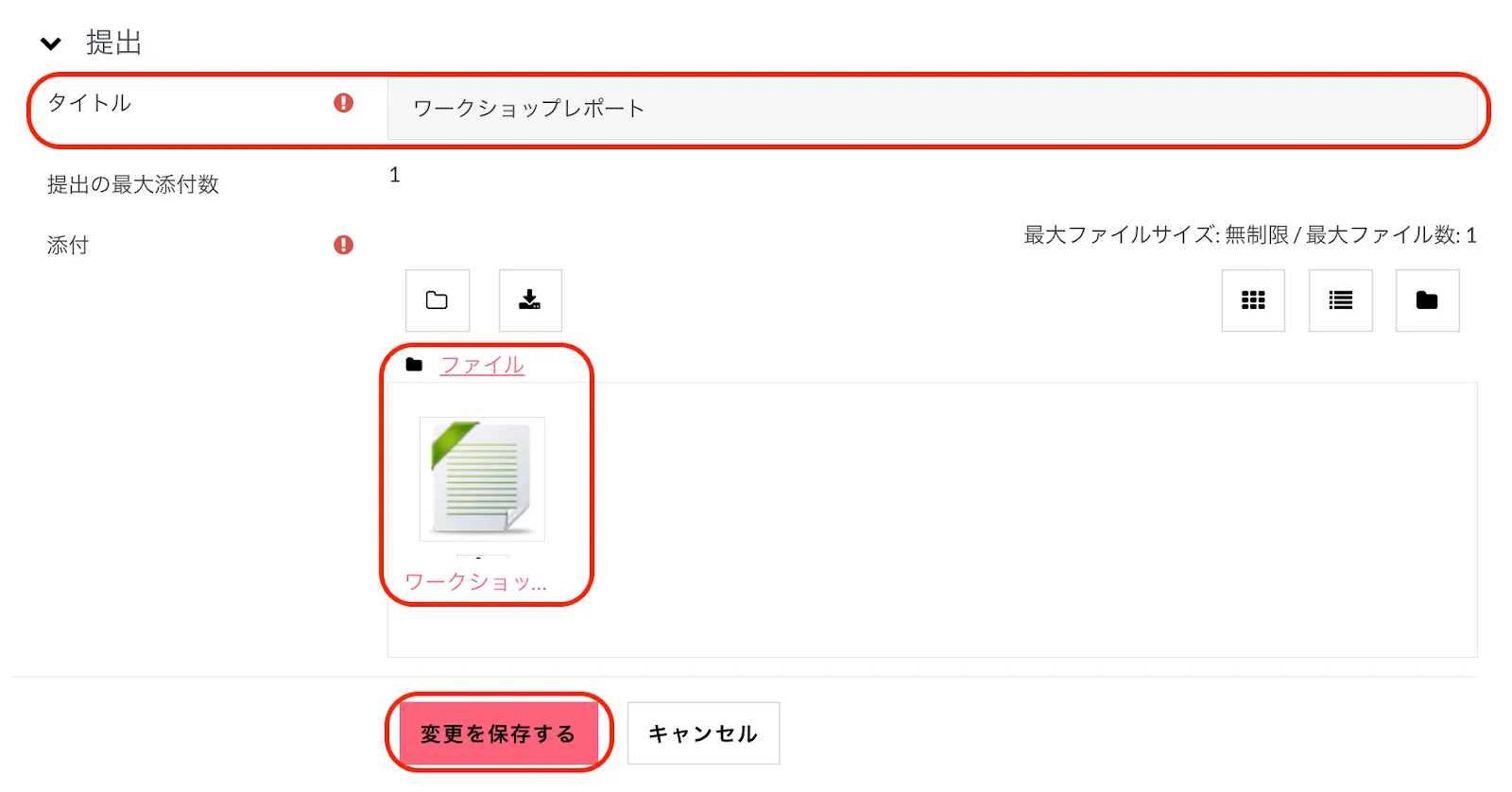This screenshot has width=1512, height=792.
Task: Switch to folder tree view
Action: [x=1427, y=301]
